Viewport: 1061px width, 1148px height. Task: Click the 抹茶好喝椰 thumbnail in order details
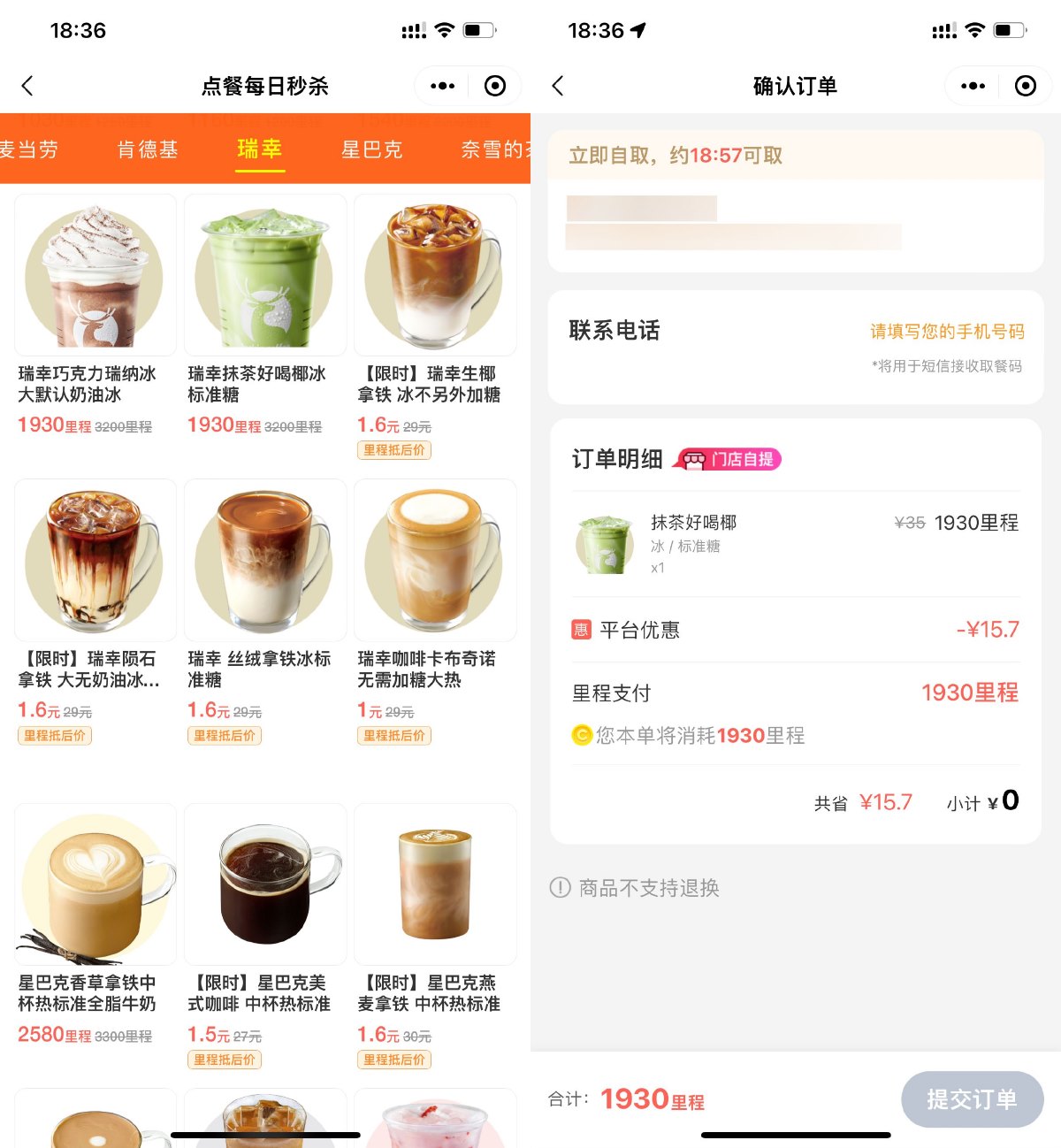pyautogui.click(x=604, y=543)
